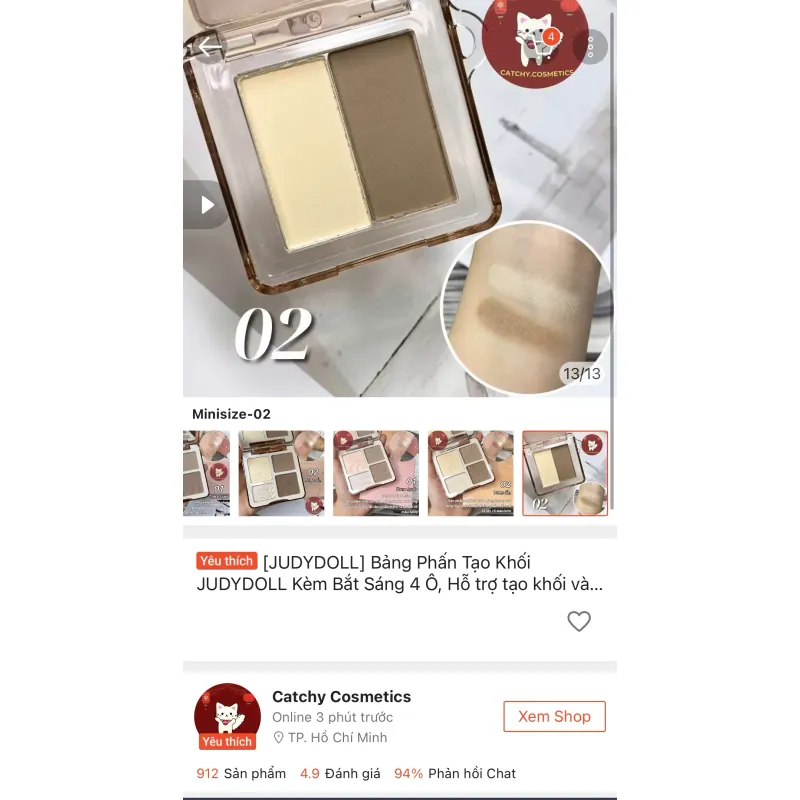The height and width of the screenshot is (800, 800).
Task: Add this product to favorites with the heart
Action: click(x=579, y=621)
